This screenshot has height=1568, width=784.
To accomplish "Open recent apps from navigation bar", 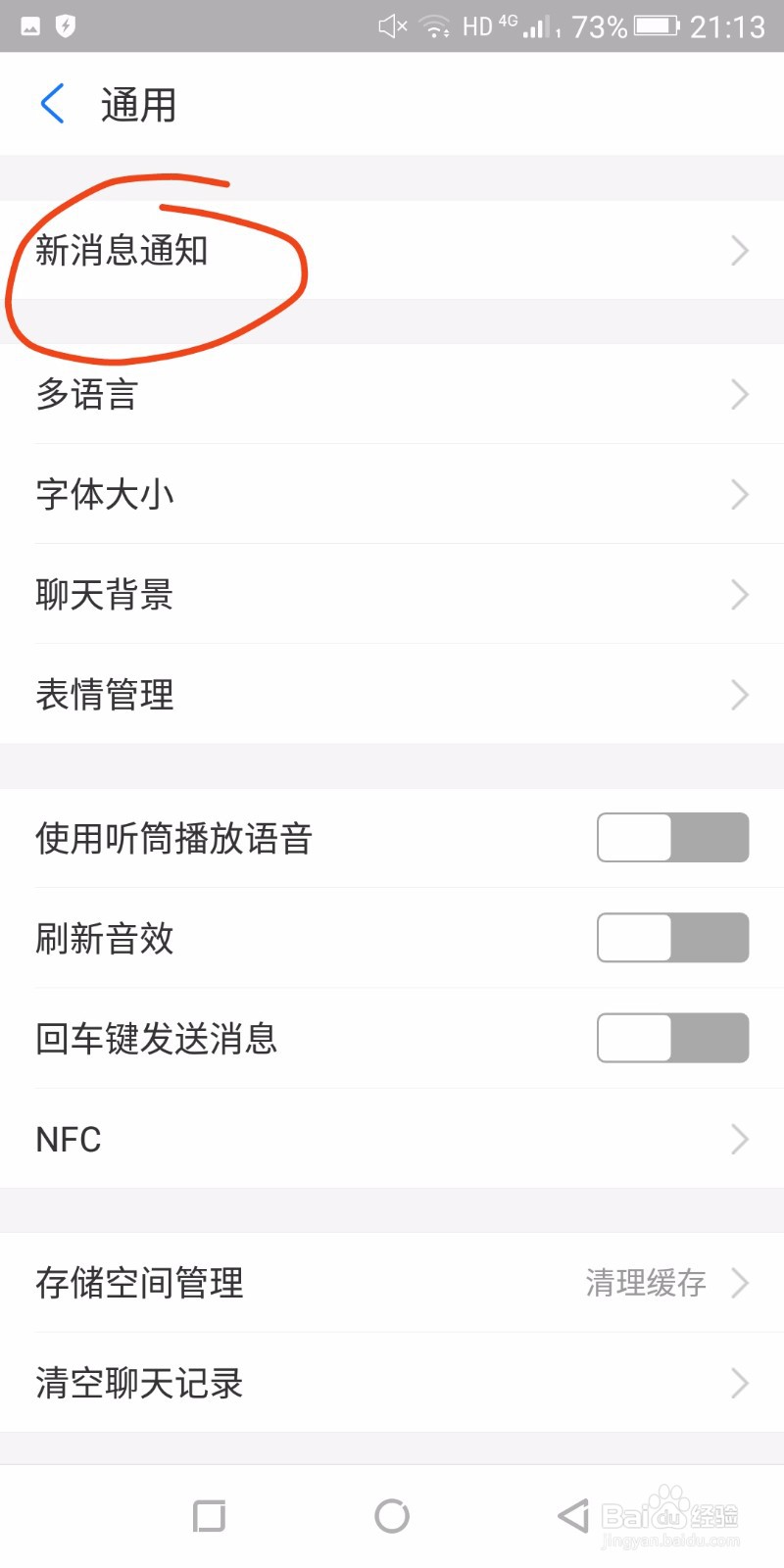I will coord(209,1516).
